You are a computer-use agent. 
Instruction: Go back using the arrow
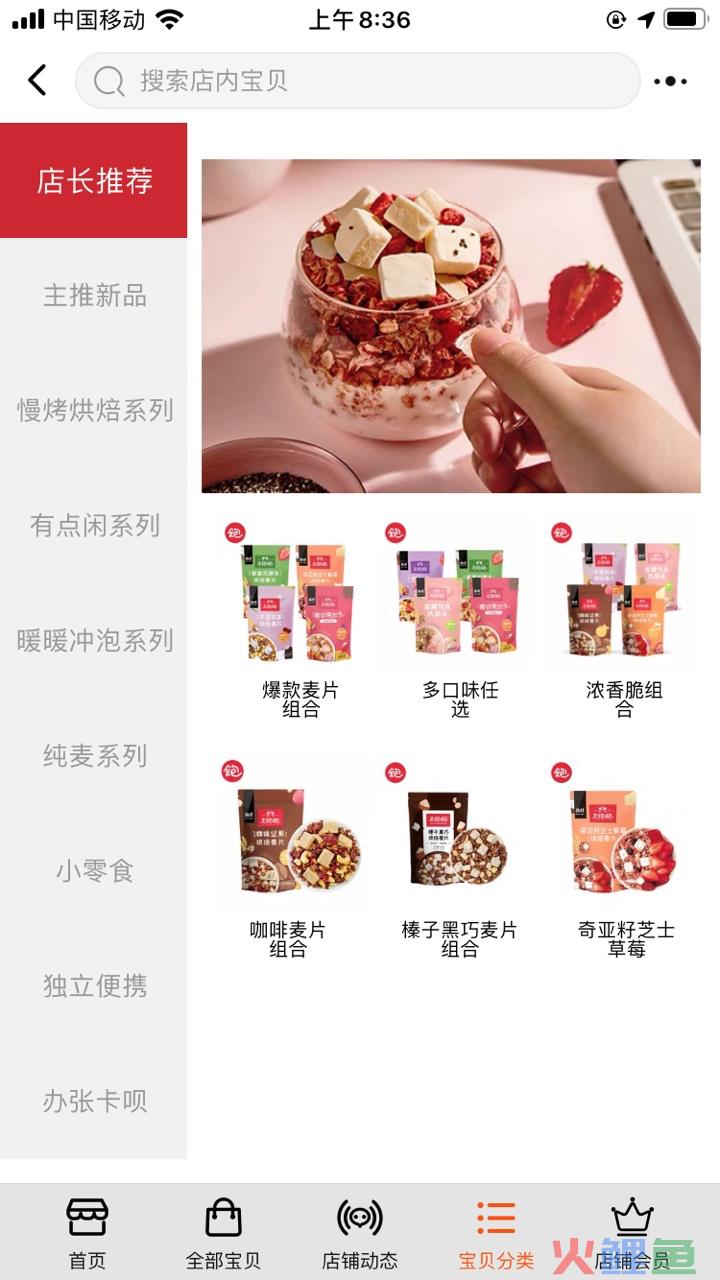pyautogui.click(x=38, y=80)
